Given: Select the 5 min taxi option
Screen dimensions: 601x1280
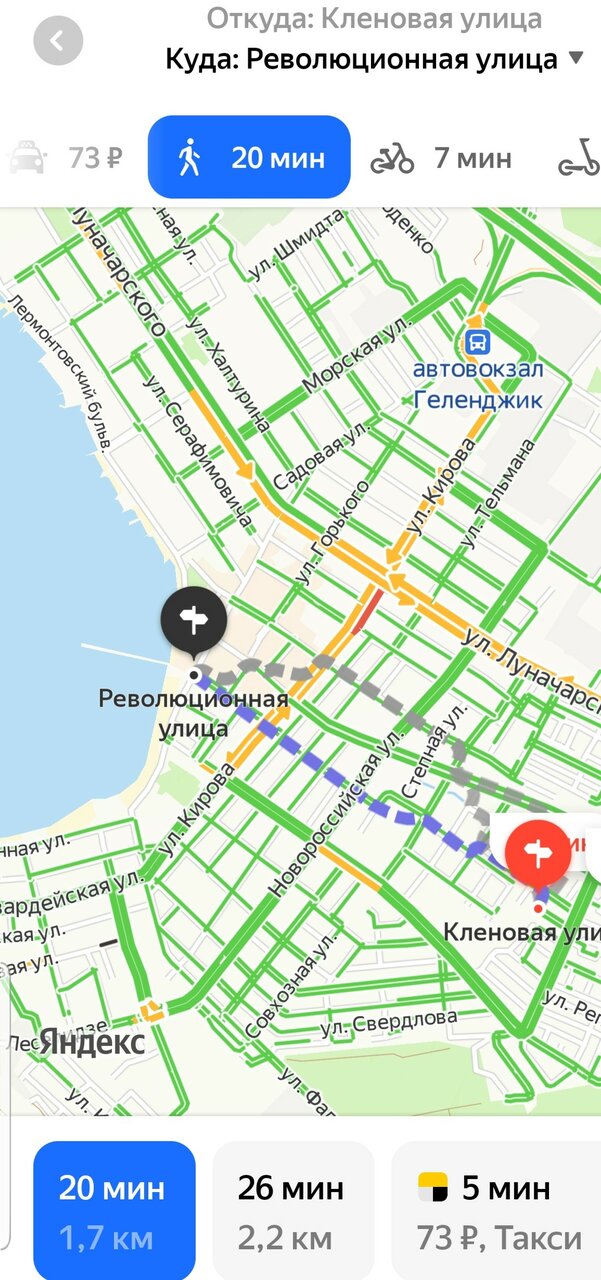Looking at the screenshot, I should 496,1212.
